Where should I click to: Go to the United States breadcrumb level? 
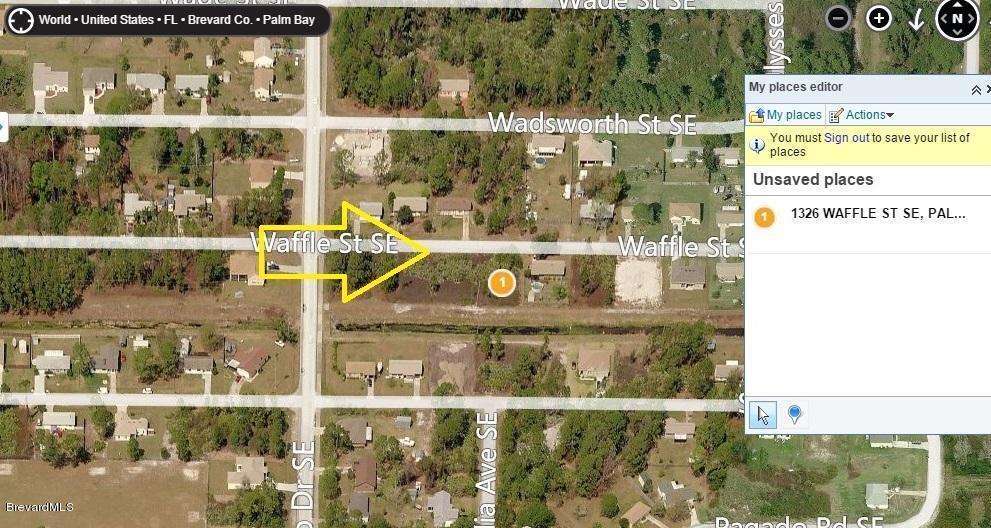119,20
